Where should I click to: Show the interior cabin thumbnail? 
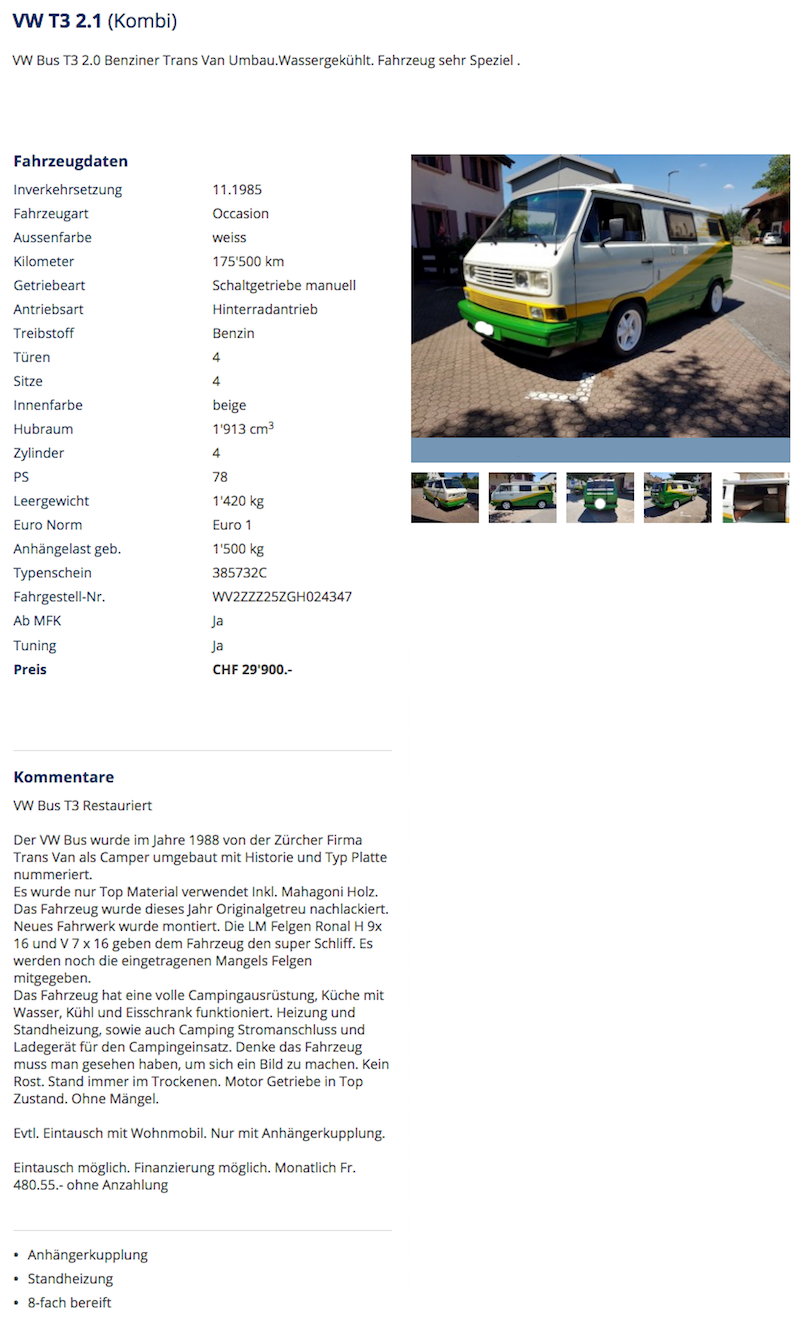pyautogui.click(x=755, y=498)
